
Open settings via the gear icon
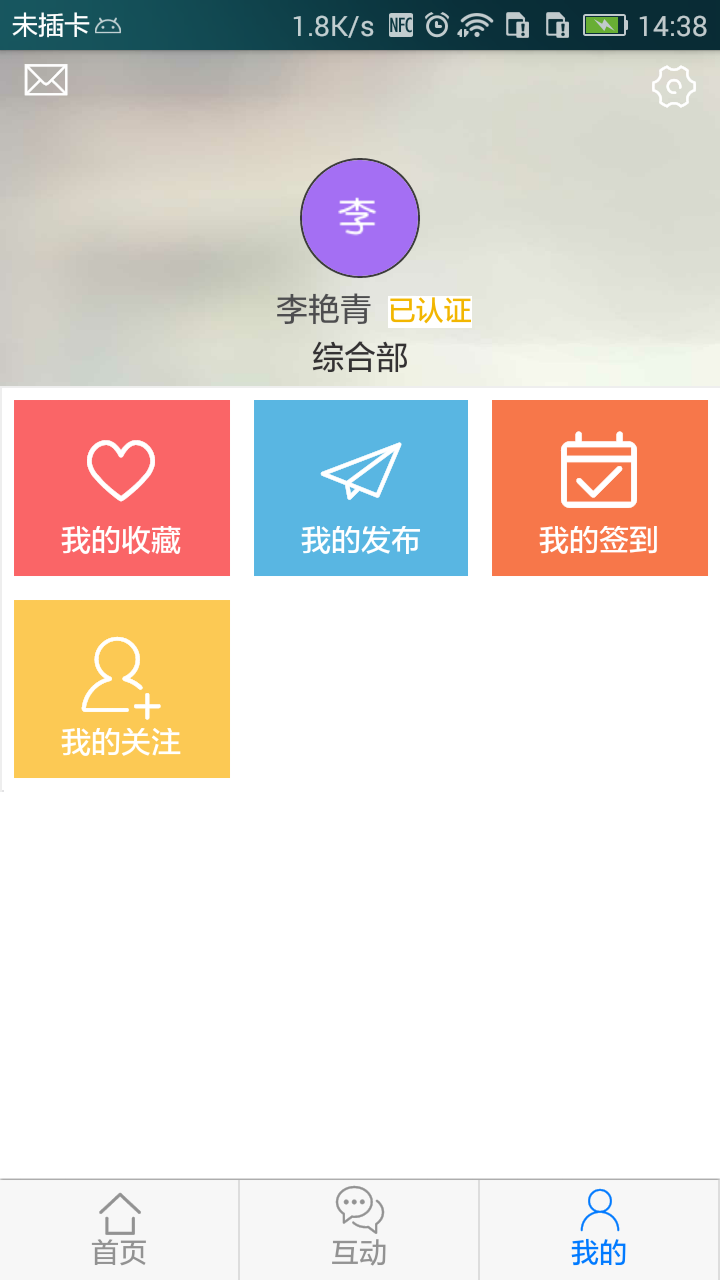click(x=673, y=87)
